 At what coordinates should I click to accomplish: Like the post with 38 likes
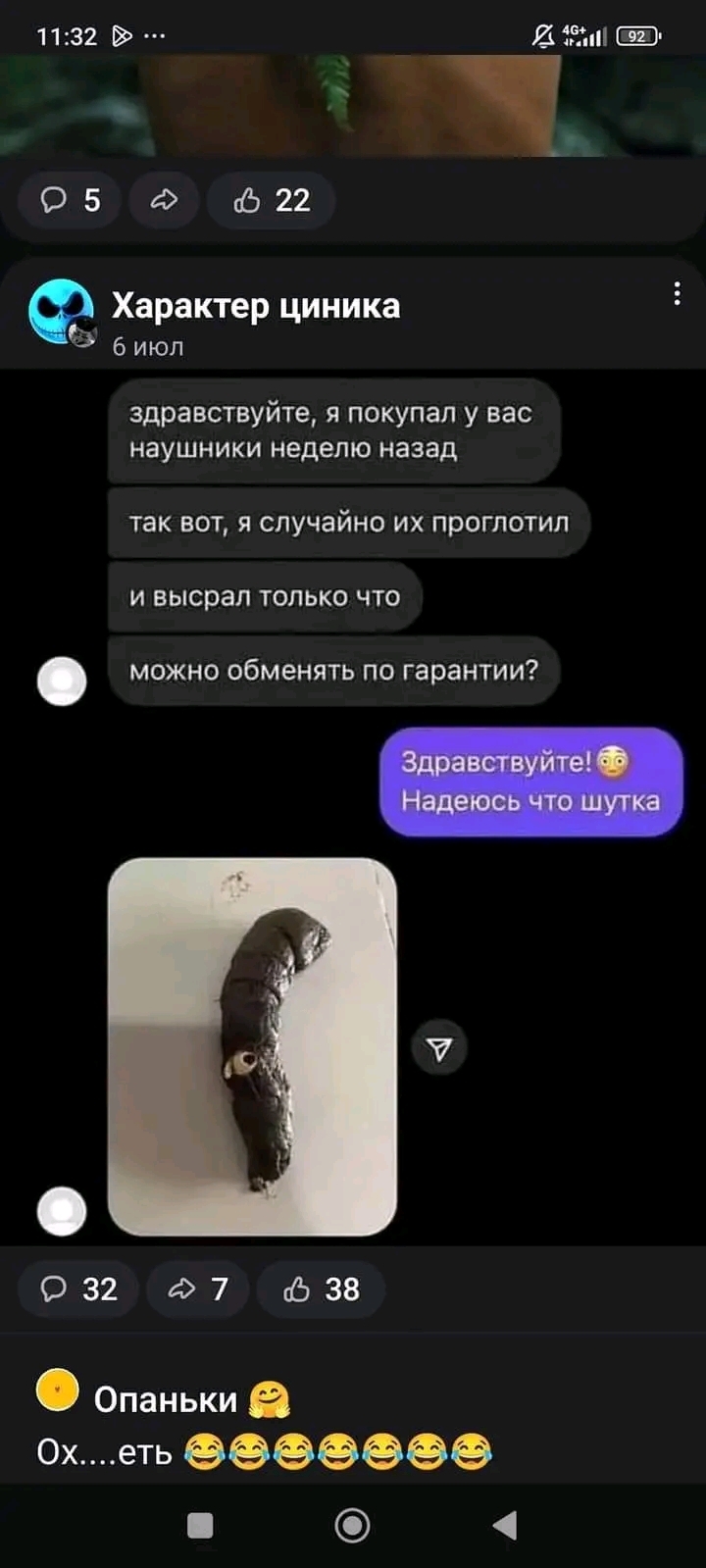[322, 1289]
